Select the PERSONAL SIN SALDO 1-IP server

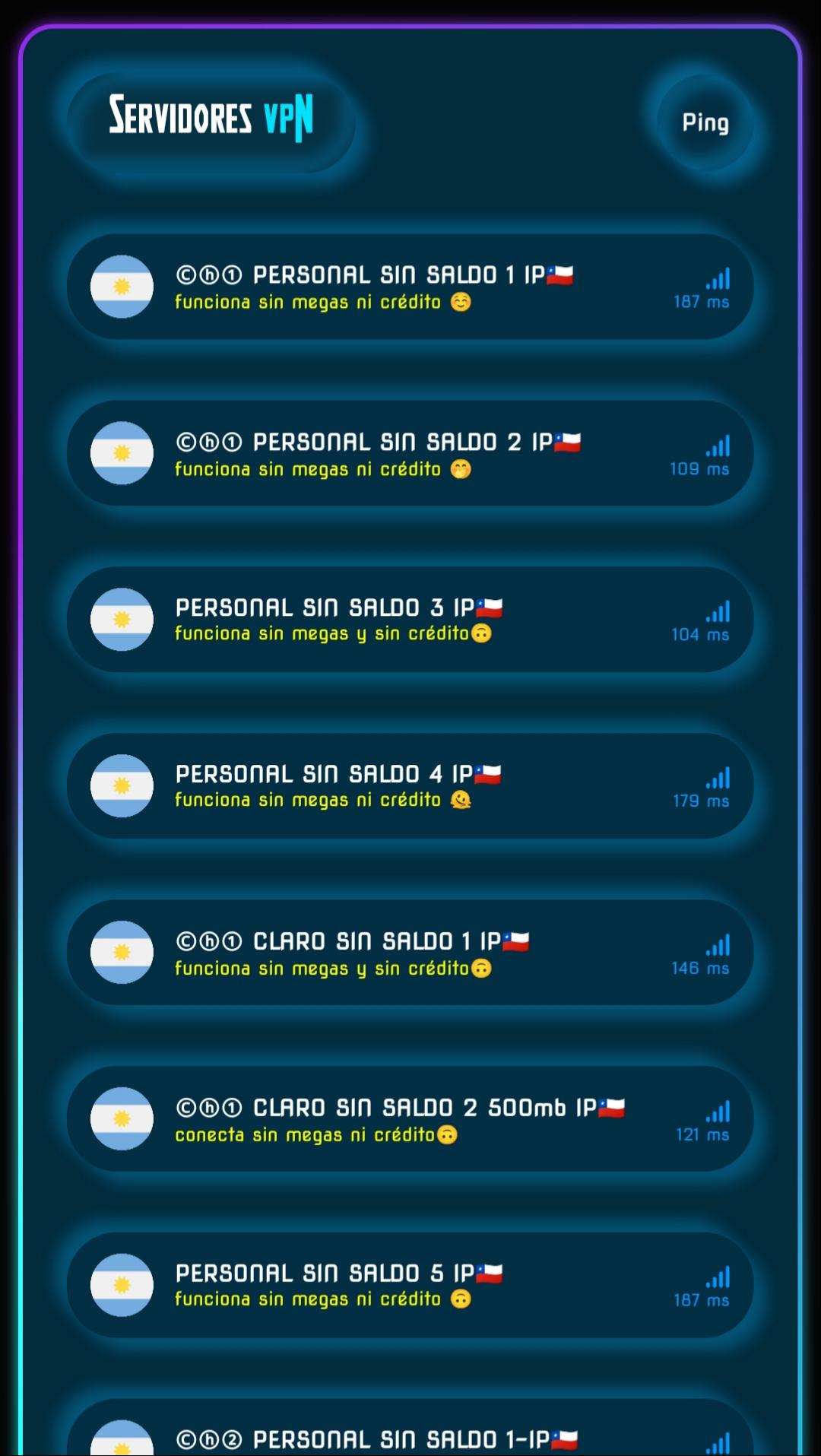[x=410, y=1429]
